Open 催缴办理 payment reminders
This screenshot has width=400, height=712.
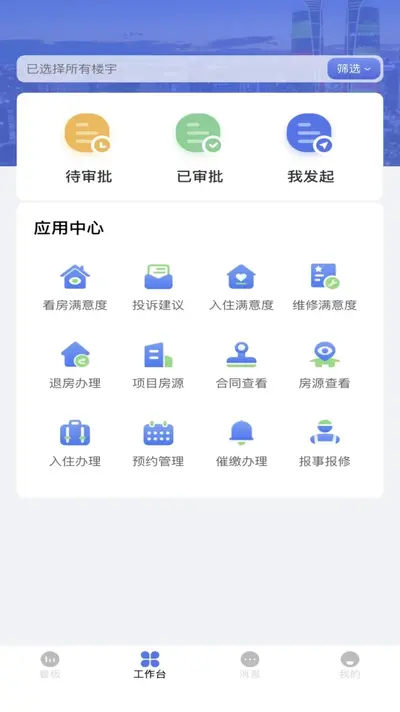(241, 444)
